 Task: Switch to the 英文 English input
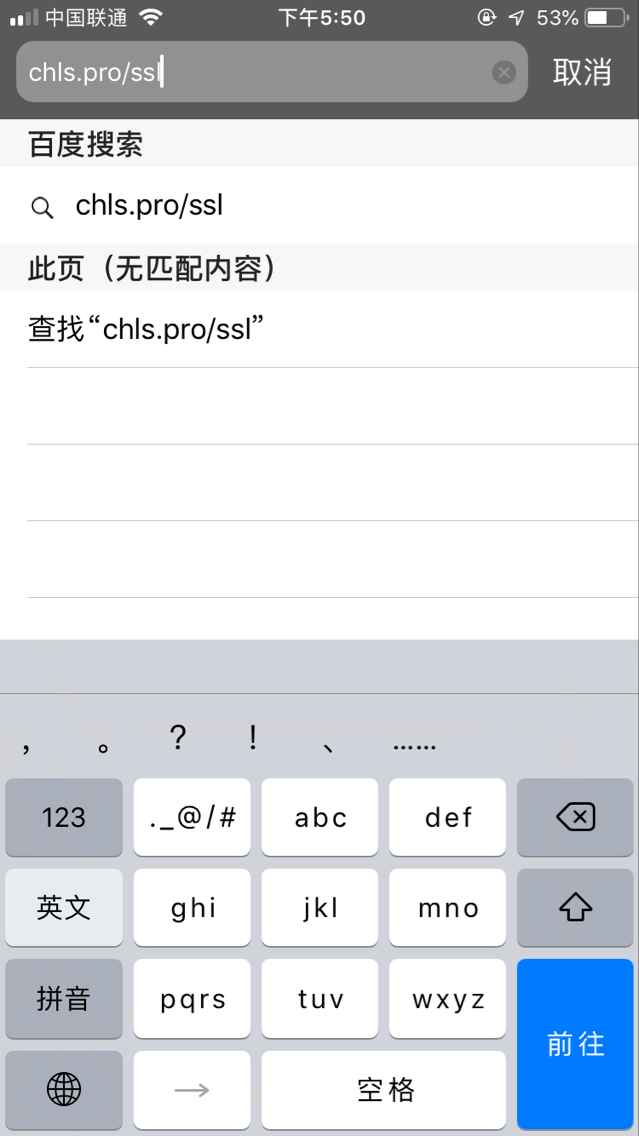click(64, 908)
